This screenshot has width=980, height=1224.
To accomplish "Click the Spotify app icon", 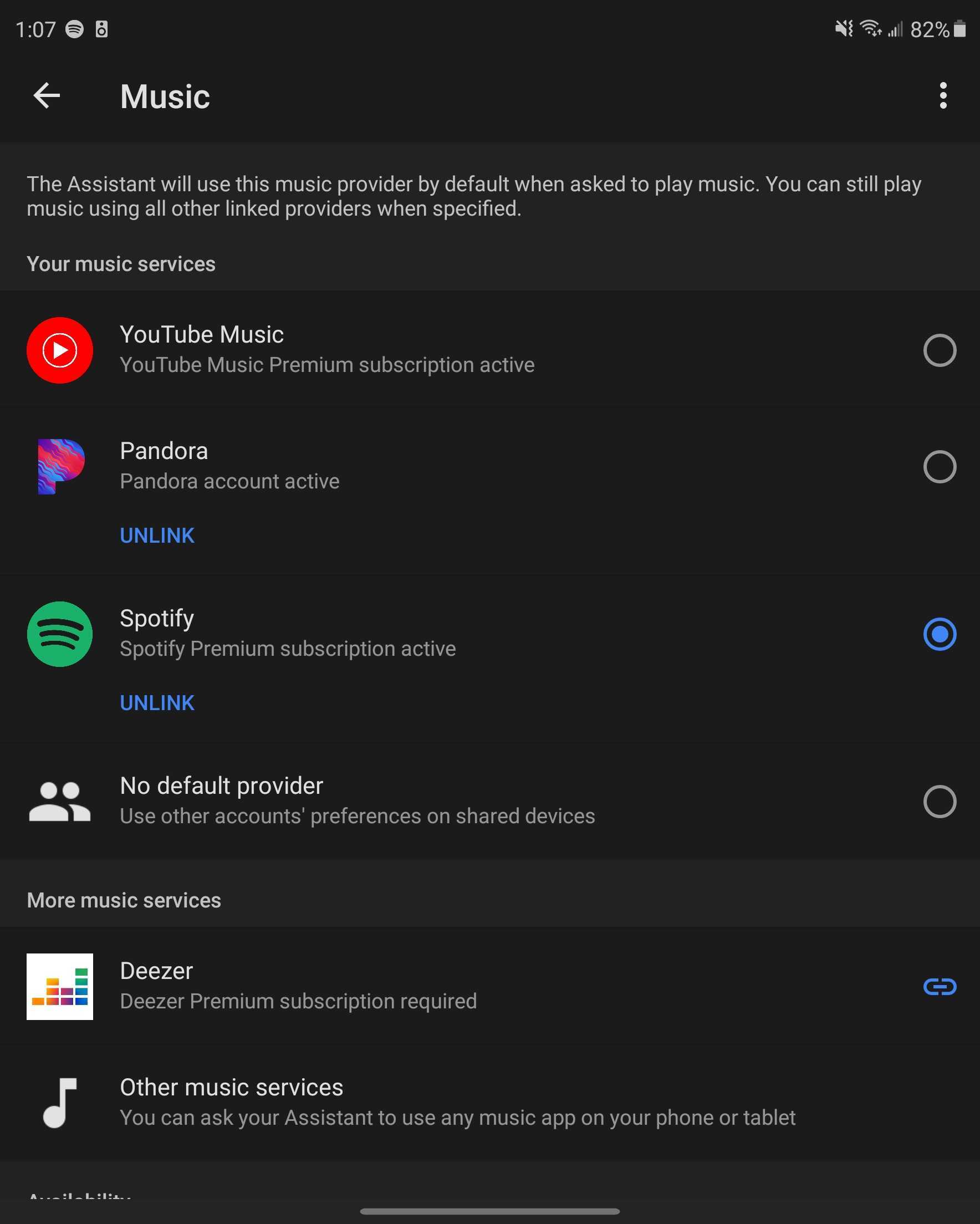I will pyautogui.click(x=60, y=635).
